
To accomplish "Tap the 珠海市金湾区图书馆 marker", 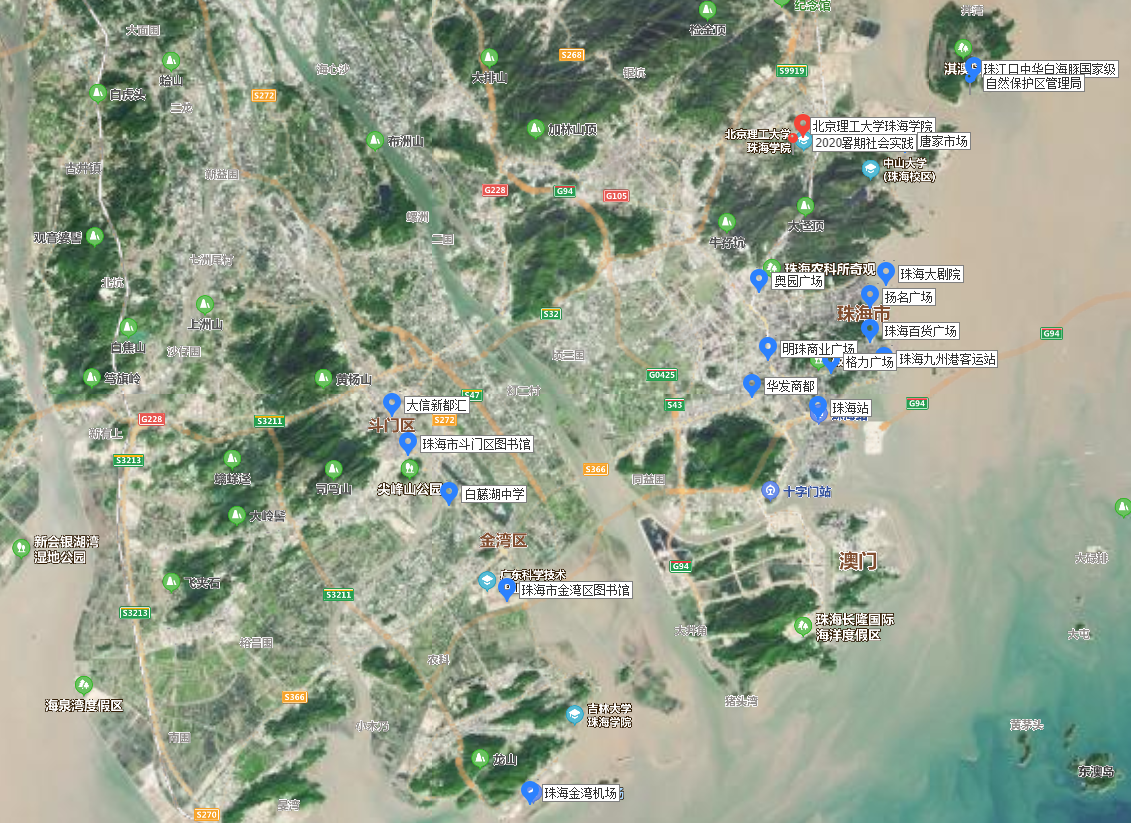I will pyautogui.click(x=507, y=589).
